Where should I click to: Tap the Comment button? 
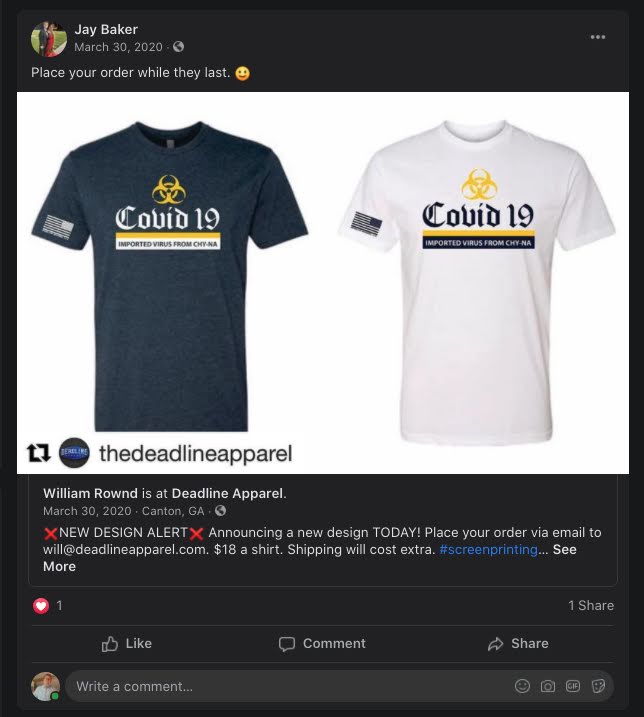322,643
